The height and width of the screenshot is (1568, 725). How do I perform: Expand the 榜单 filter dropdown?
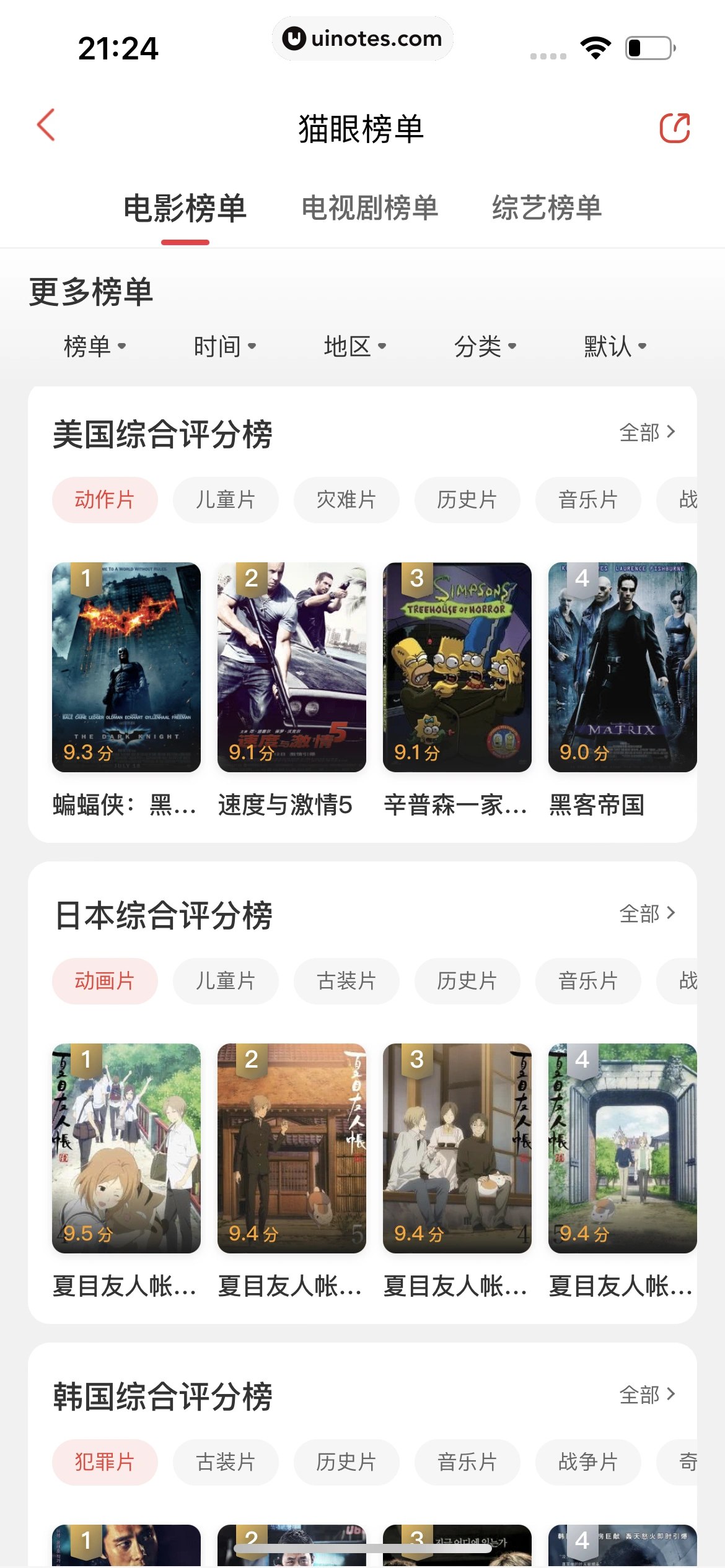(94, 346)
